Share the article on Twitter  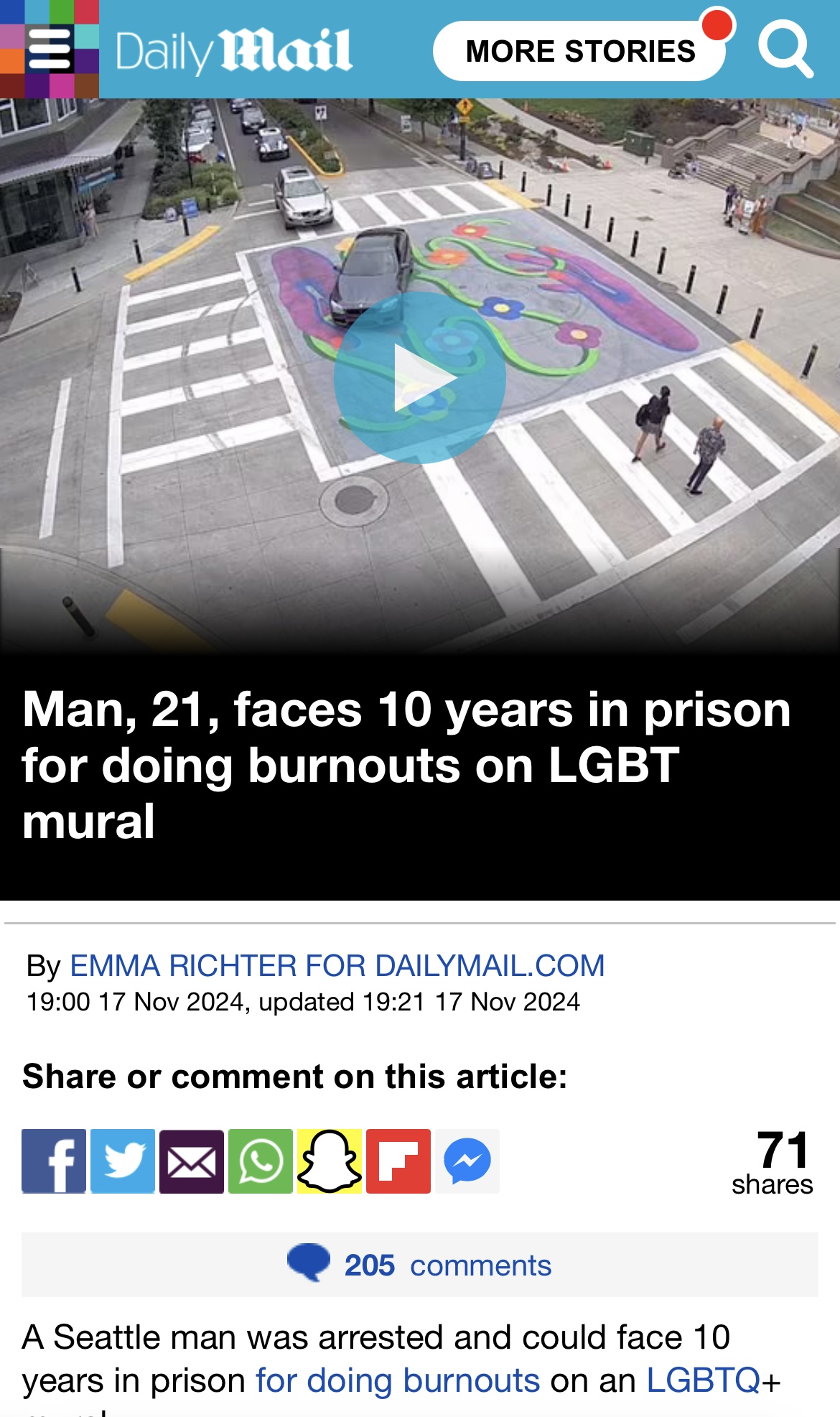(x=123, y=1161)
